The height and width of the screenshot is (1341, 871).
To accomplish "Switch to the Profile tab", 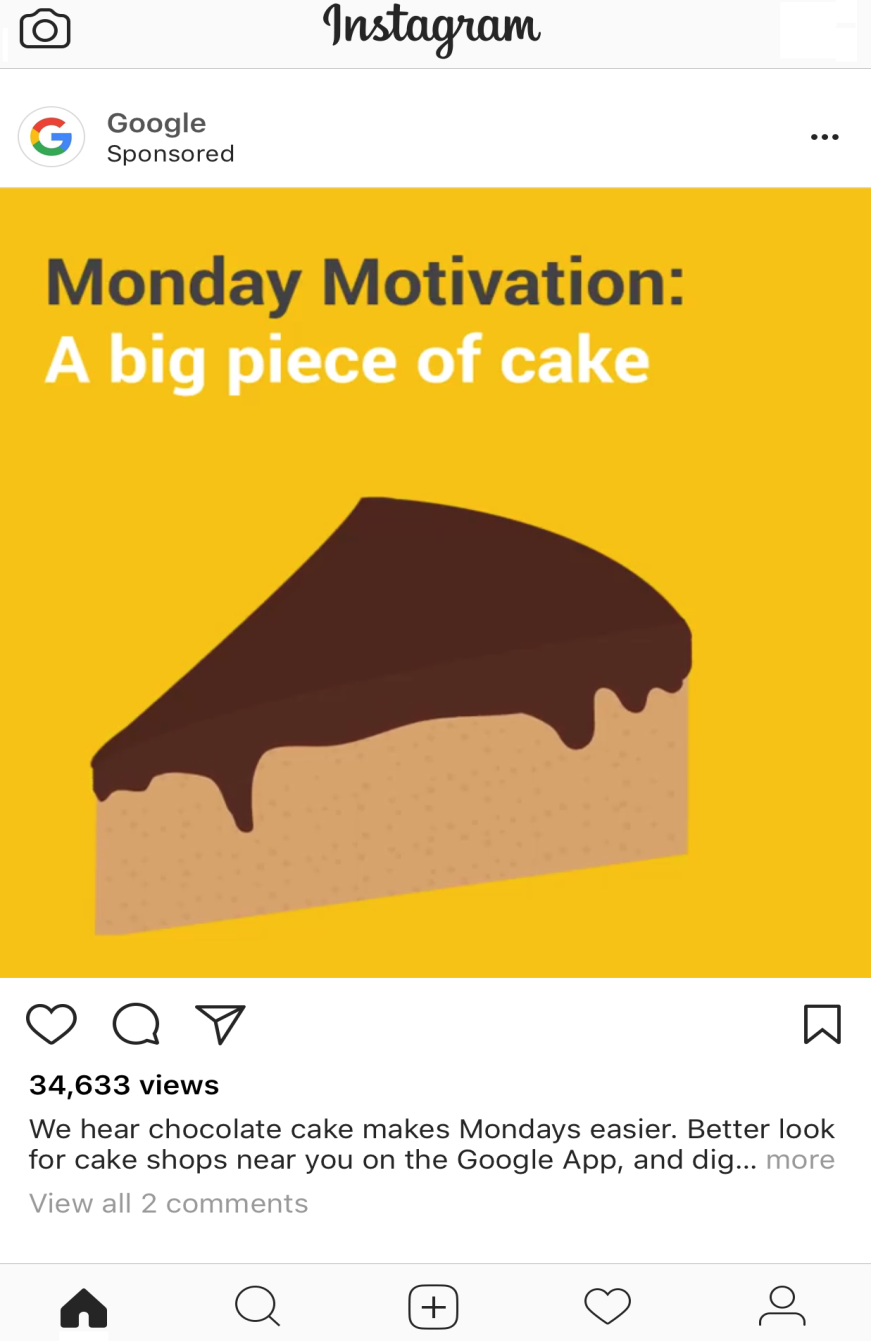I will tap(782, 1306).
